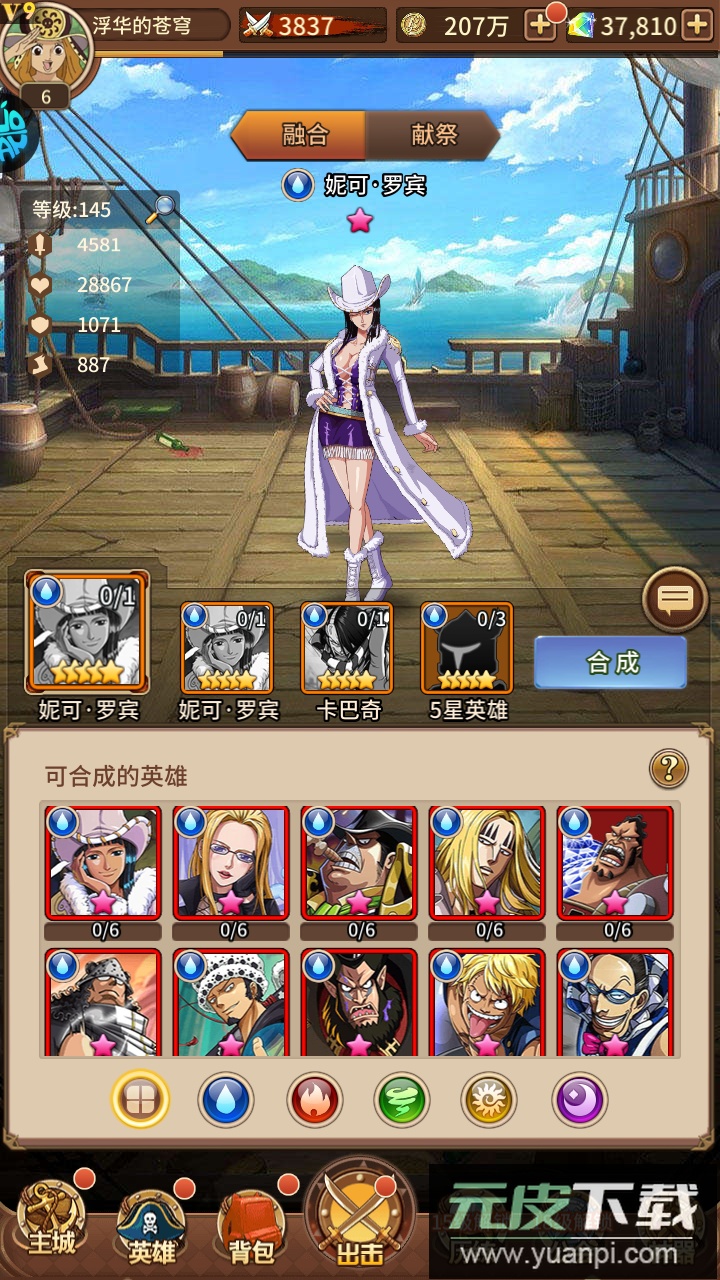The image size is (720, 1280).
Task: Filter heroes by wind element
Action: [x=401, y=1101]
